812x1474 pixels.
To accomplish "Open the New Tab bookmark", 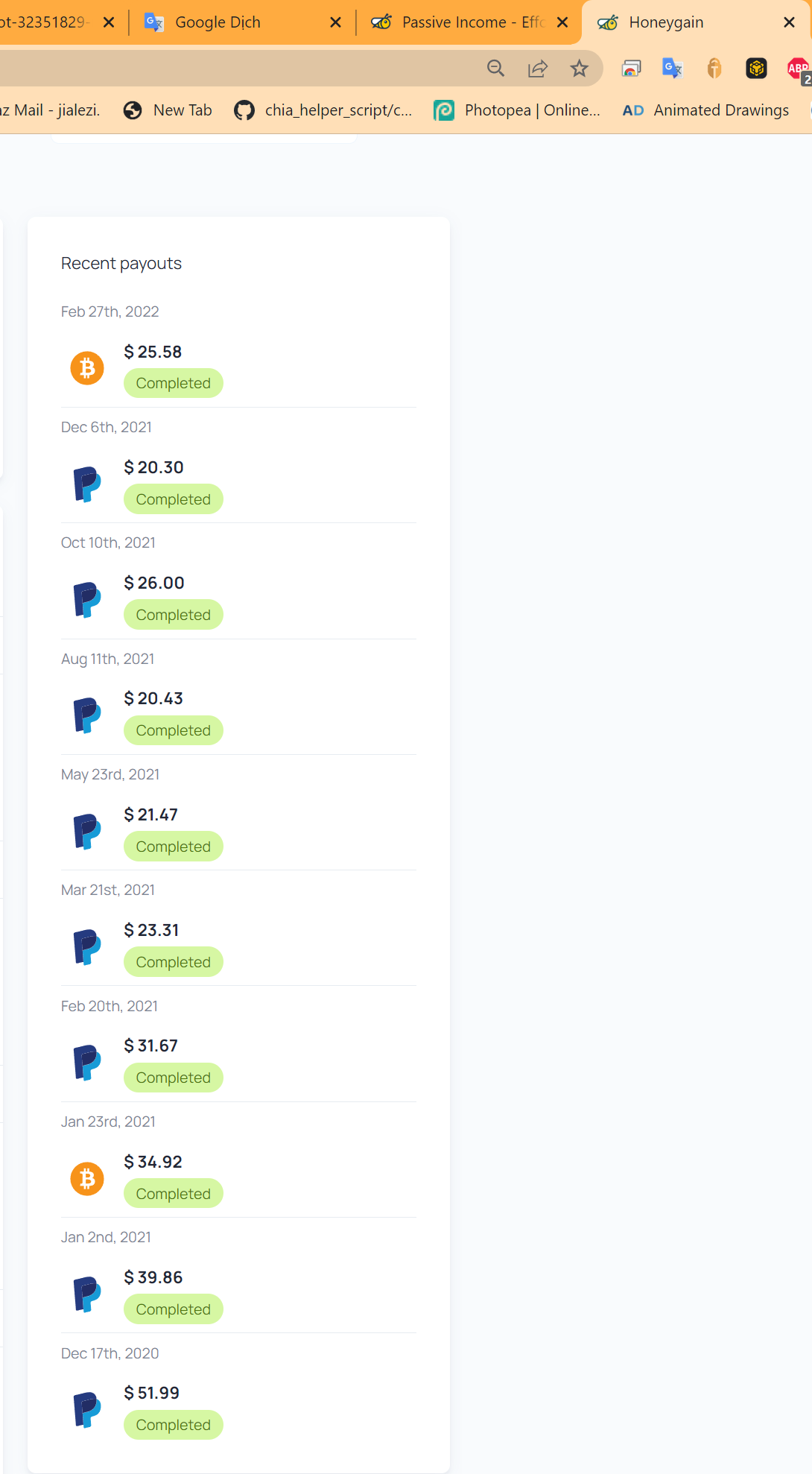I will [168, 110].
